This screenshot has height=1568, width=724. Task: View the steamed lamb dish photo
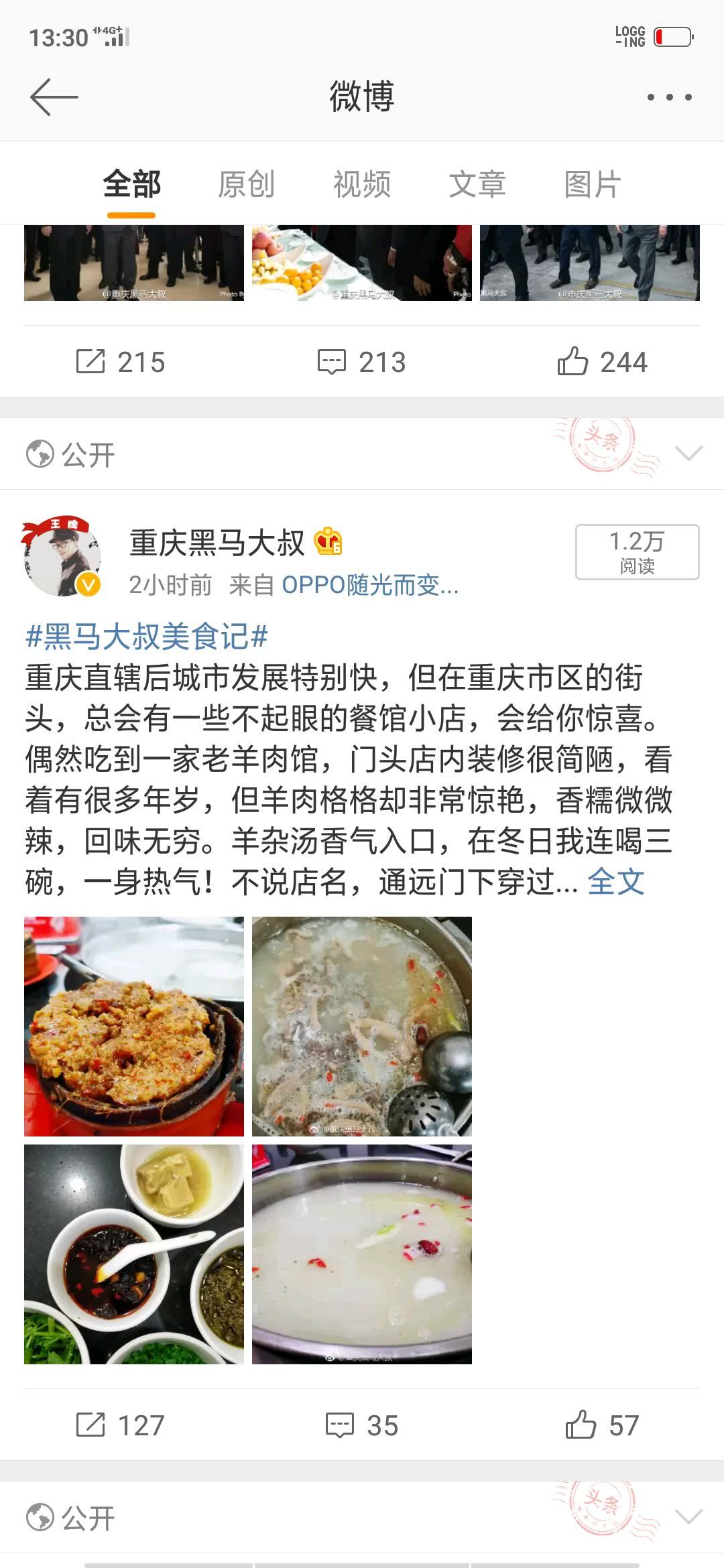(134, 1026)
